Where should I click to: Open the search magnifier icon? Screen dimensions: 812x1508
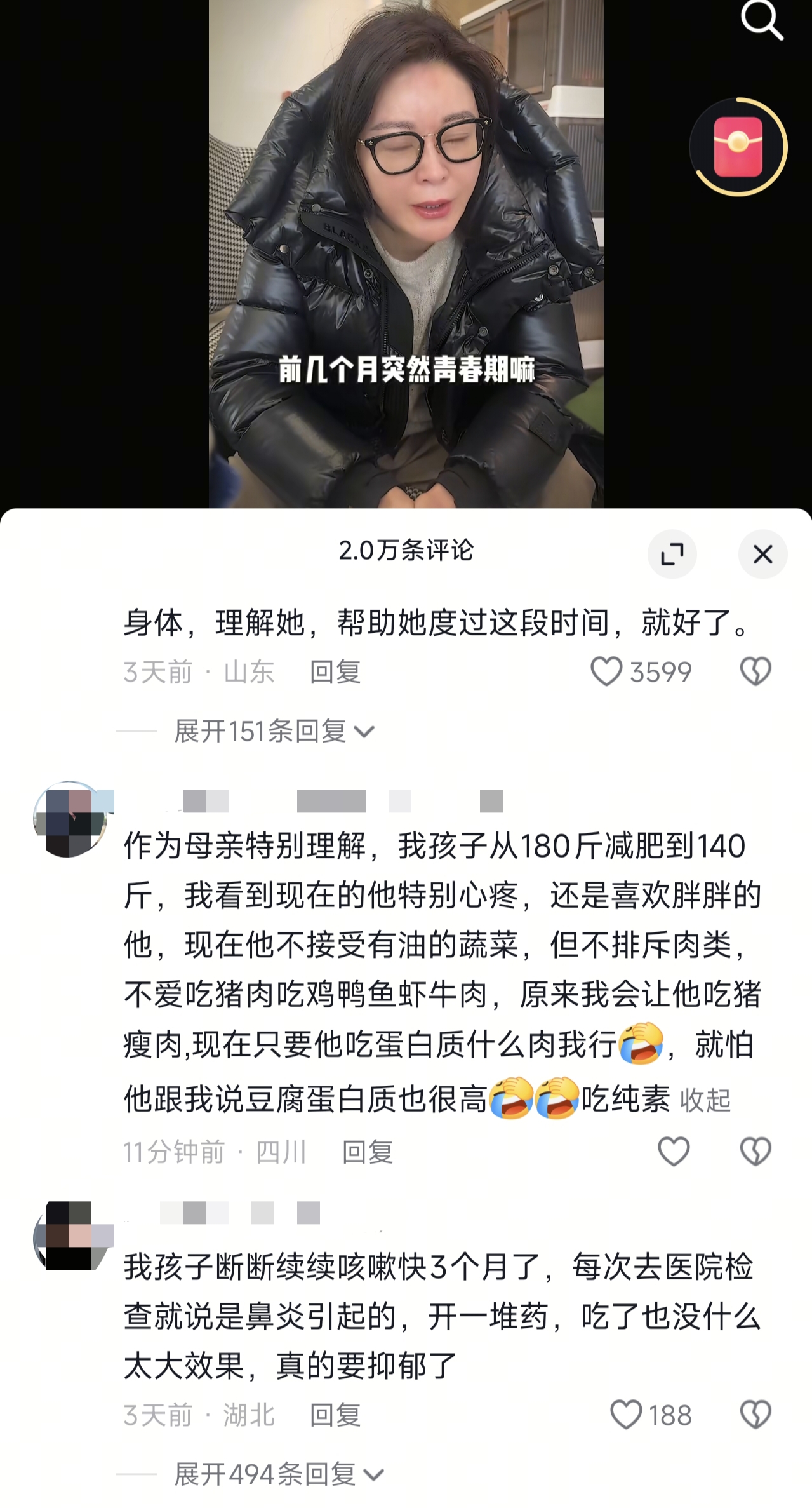coord(761,20)
